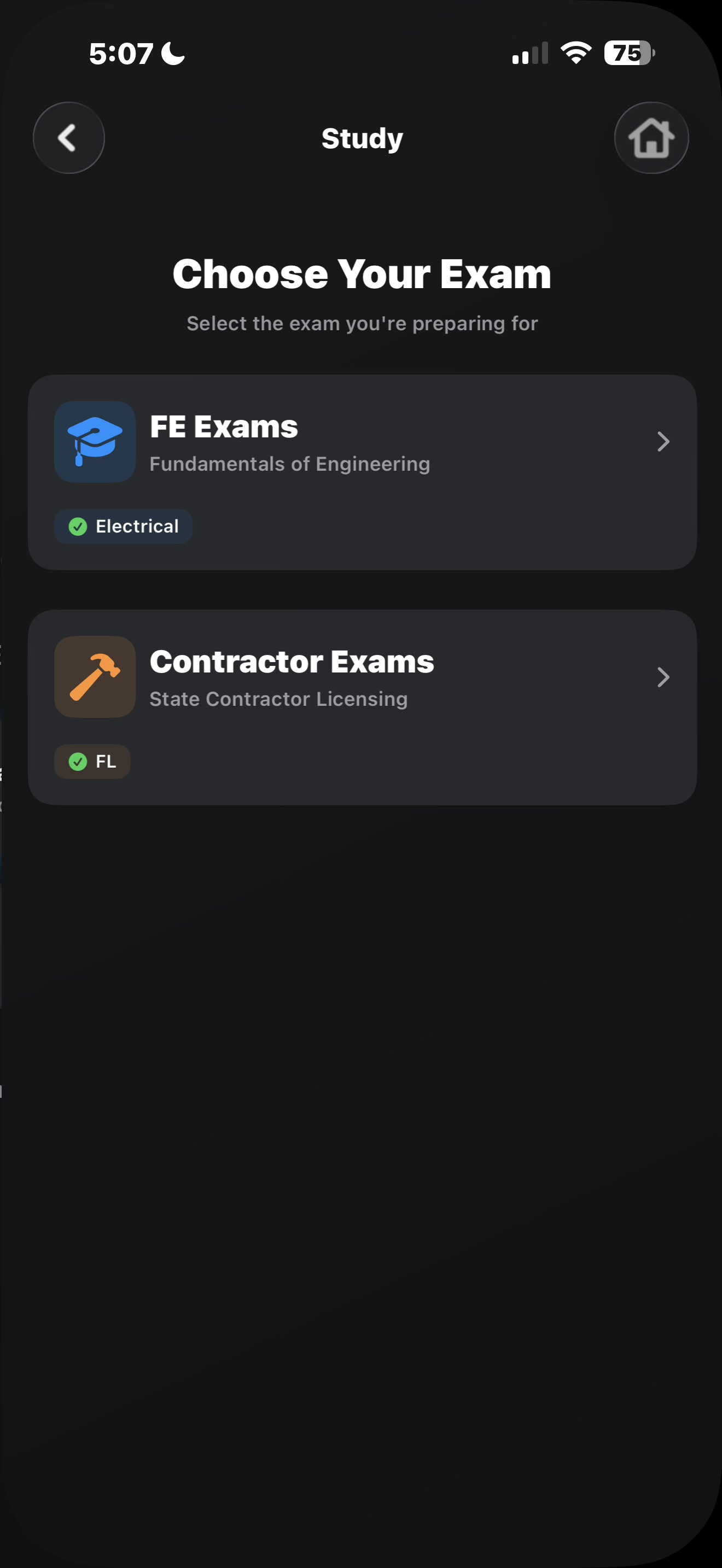
Task: Open the home screen via house icon
Action: click(x=651, y=138)
